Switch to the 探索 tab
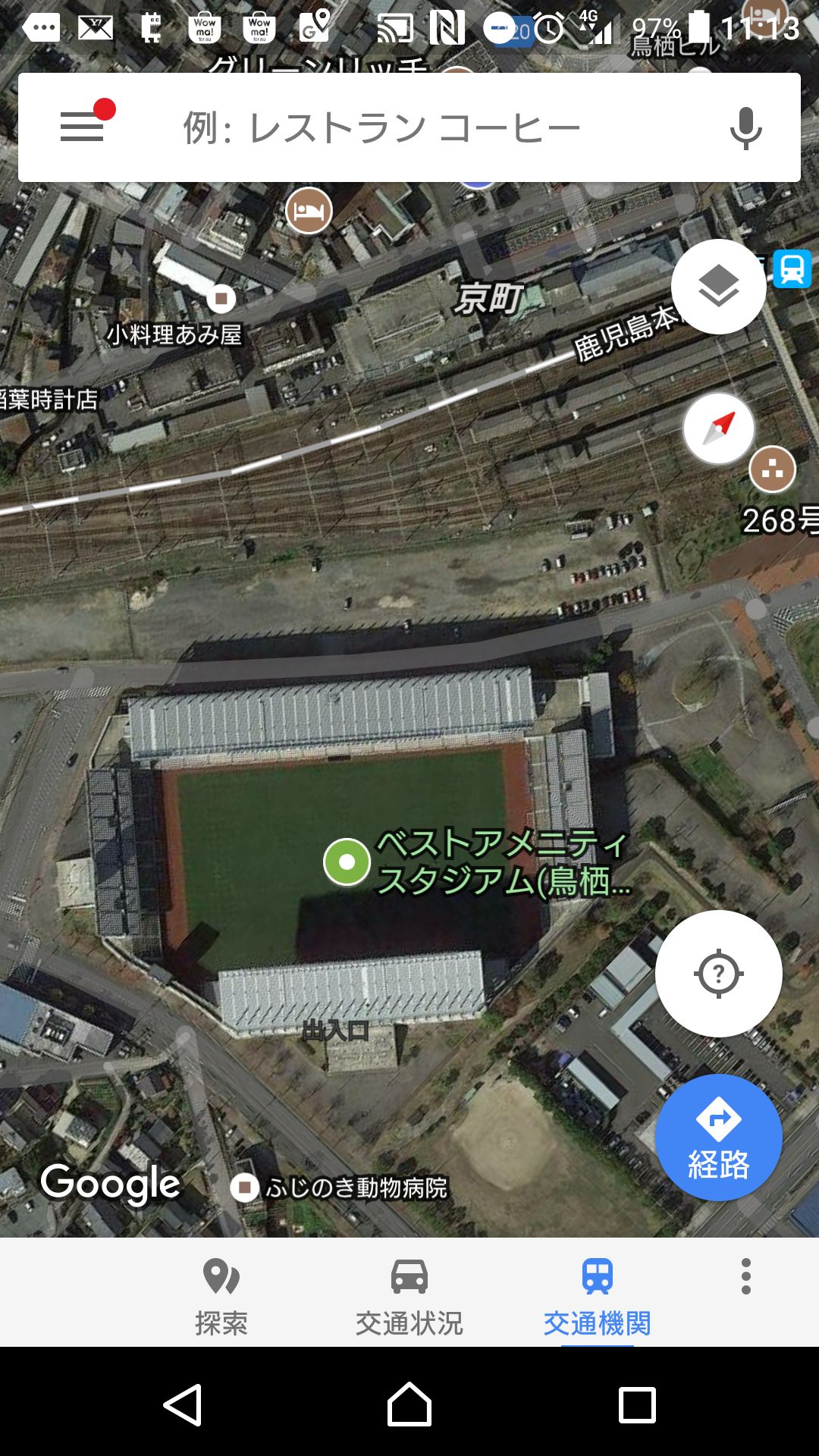The height and width of the screenshot is (1456, 819). tap(221, 1297)
